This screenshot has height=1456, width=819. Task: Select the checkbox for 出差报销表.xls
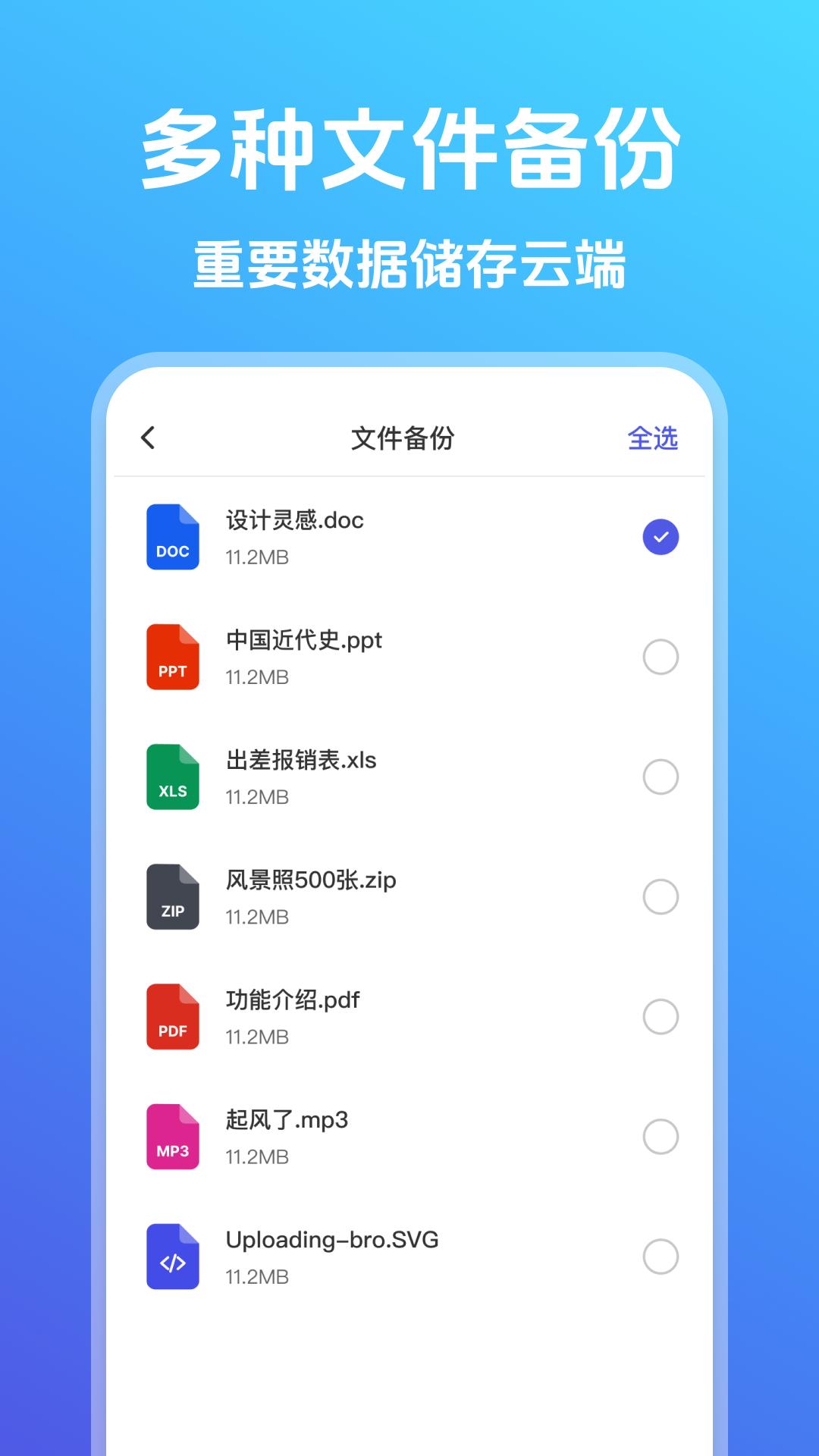[x=661, y=777]
